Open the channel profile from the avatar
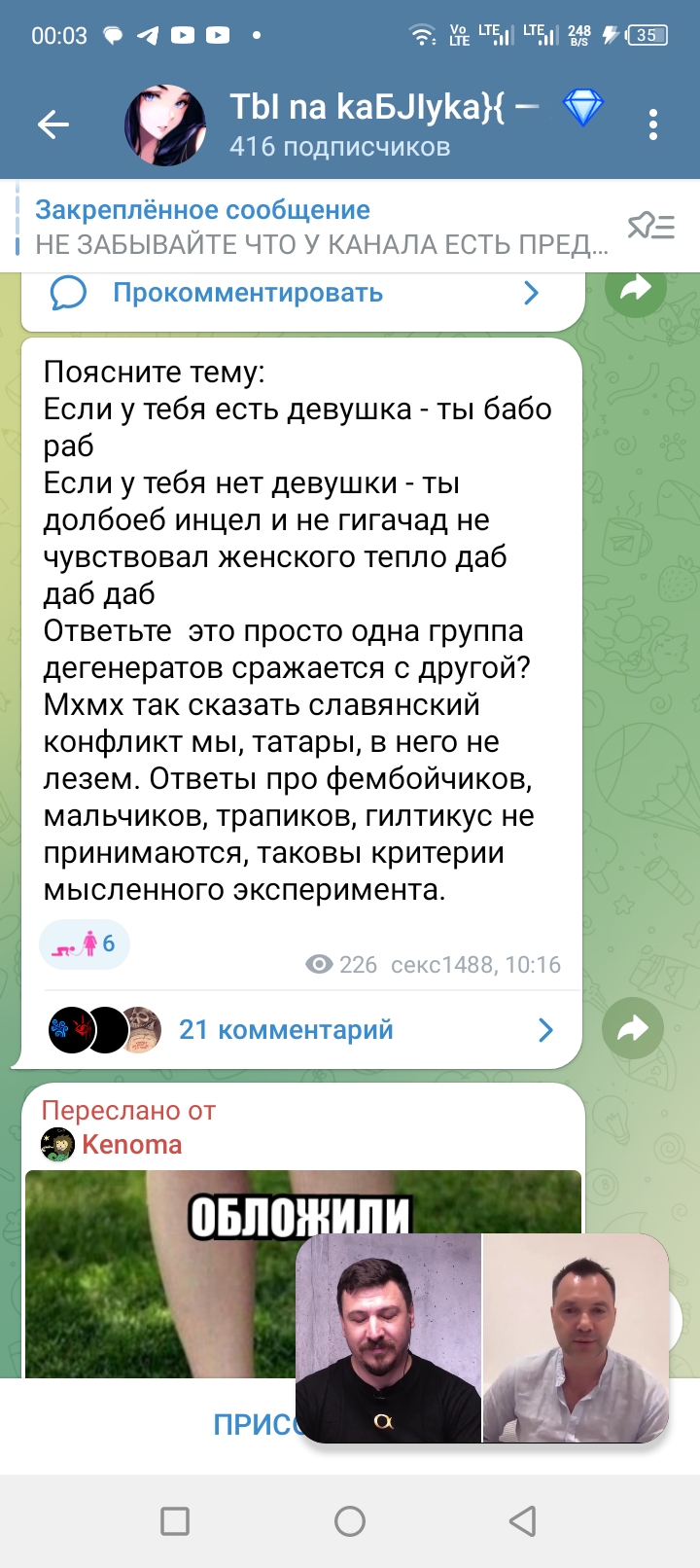 (x=165, y=125)
